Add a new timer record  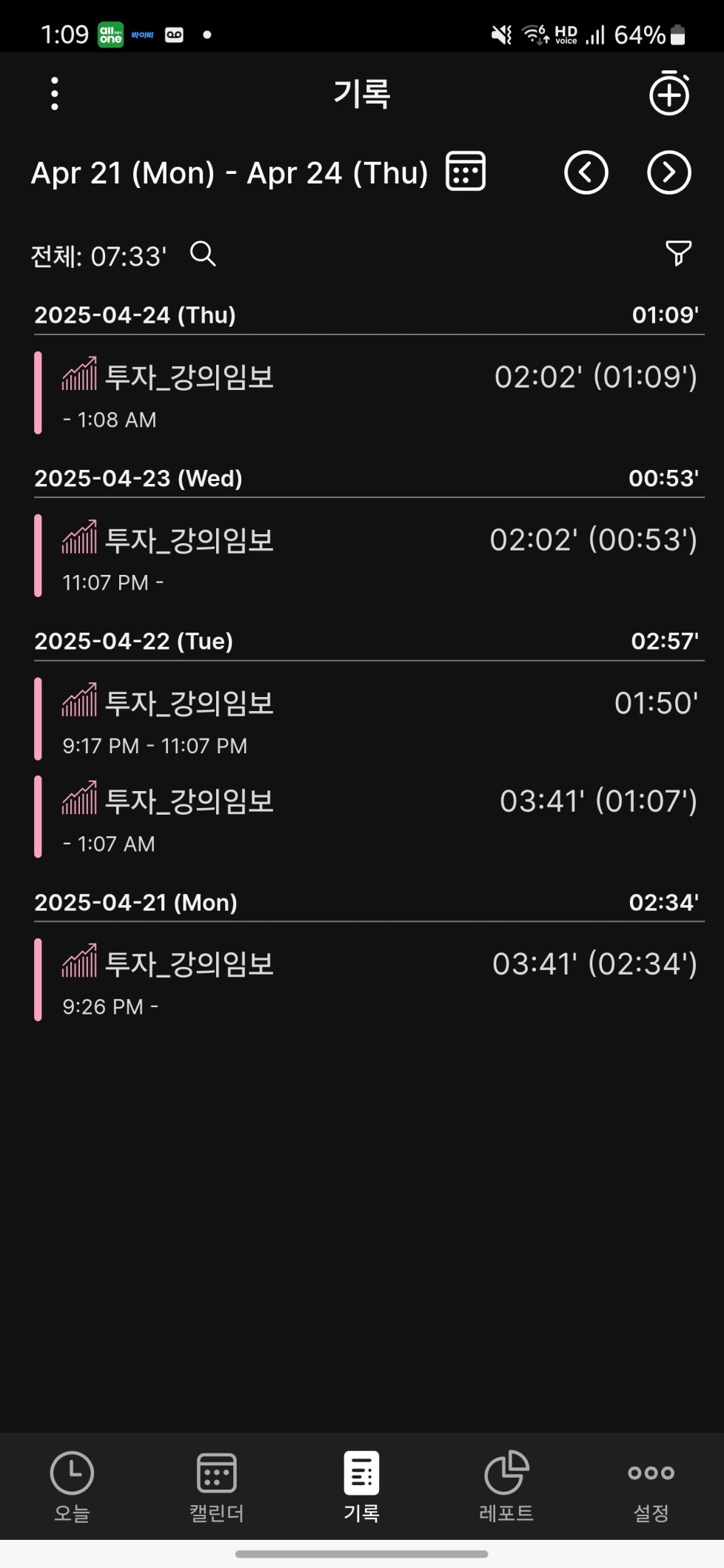pyautogui.click(x=668, y=94)
